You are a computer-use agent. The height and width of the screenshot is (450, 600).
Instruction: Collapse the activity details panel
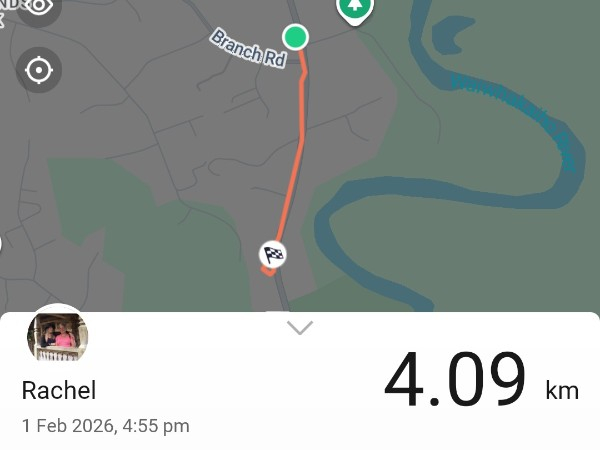click(300, 328)
